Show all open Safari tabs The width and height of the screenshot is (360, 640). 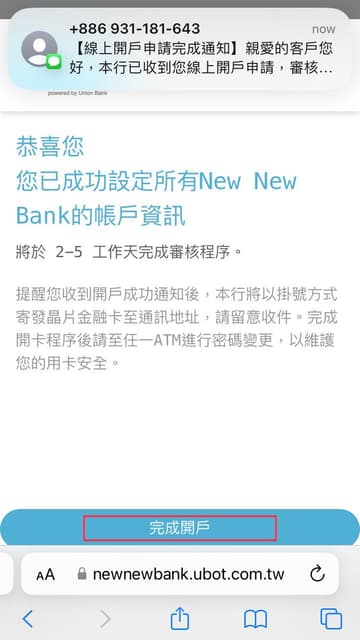click(x=331, y=619)
